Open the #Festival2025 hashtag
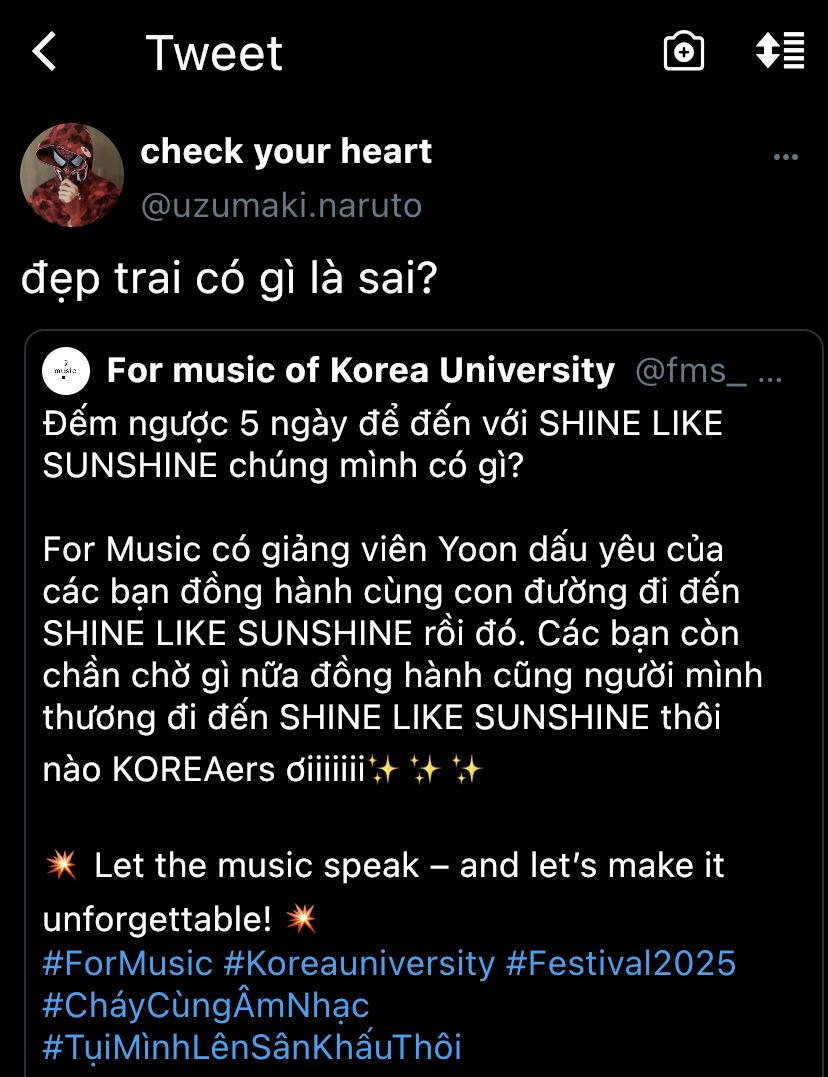 pyautogui.click(x=621, y=963)
